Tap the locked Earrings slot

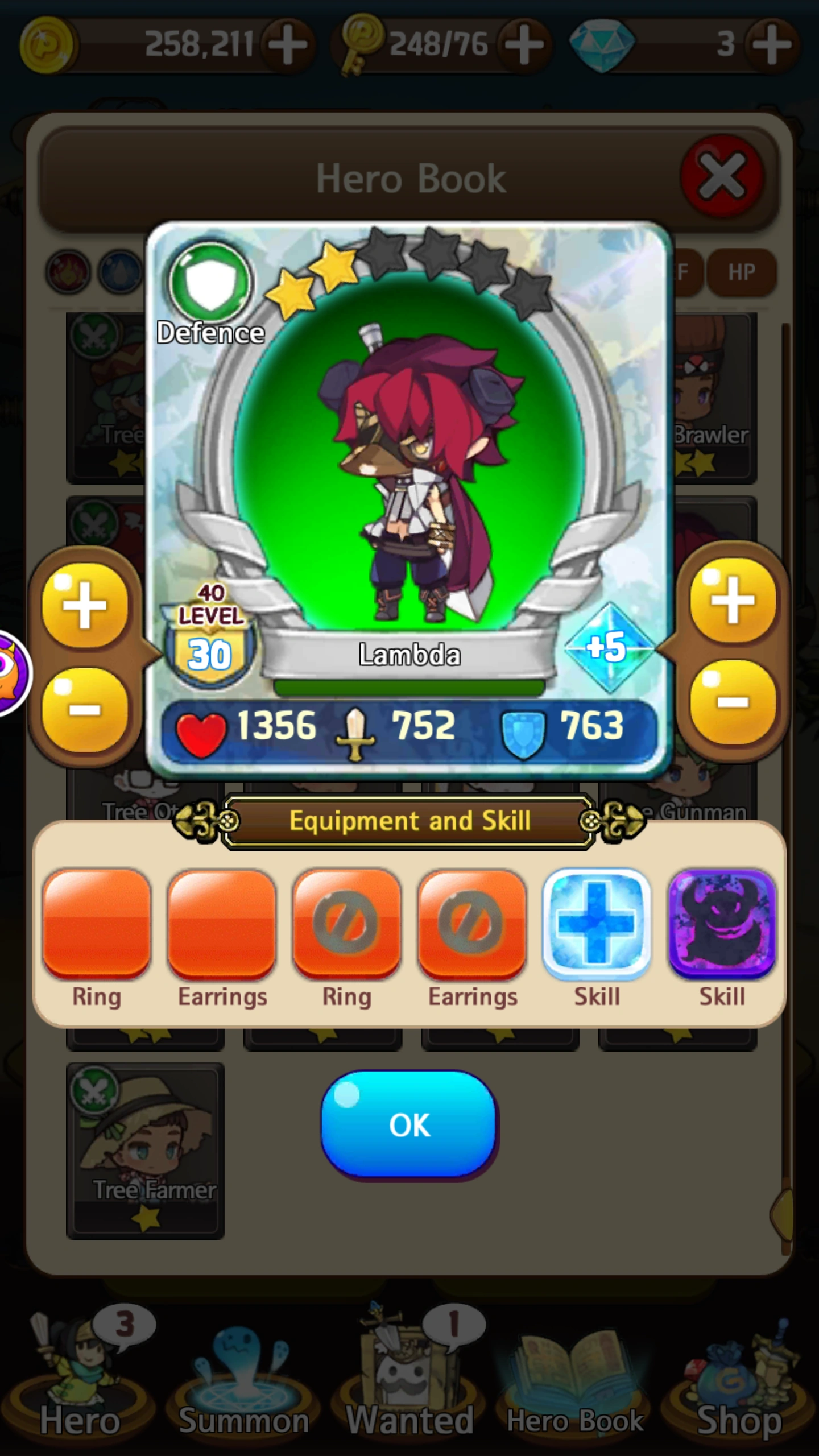click(x=472, y=923)
